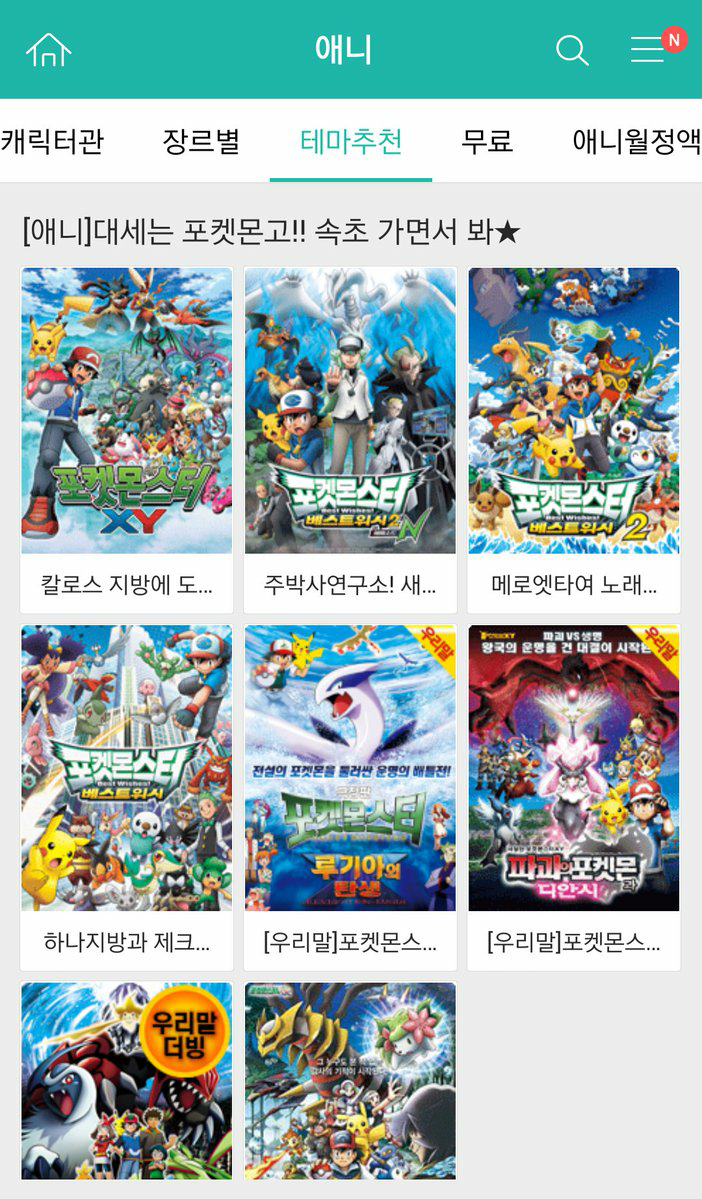Open the search magnifier
702x1199 pixels.
pyautogui.click(x=572, y=50)
